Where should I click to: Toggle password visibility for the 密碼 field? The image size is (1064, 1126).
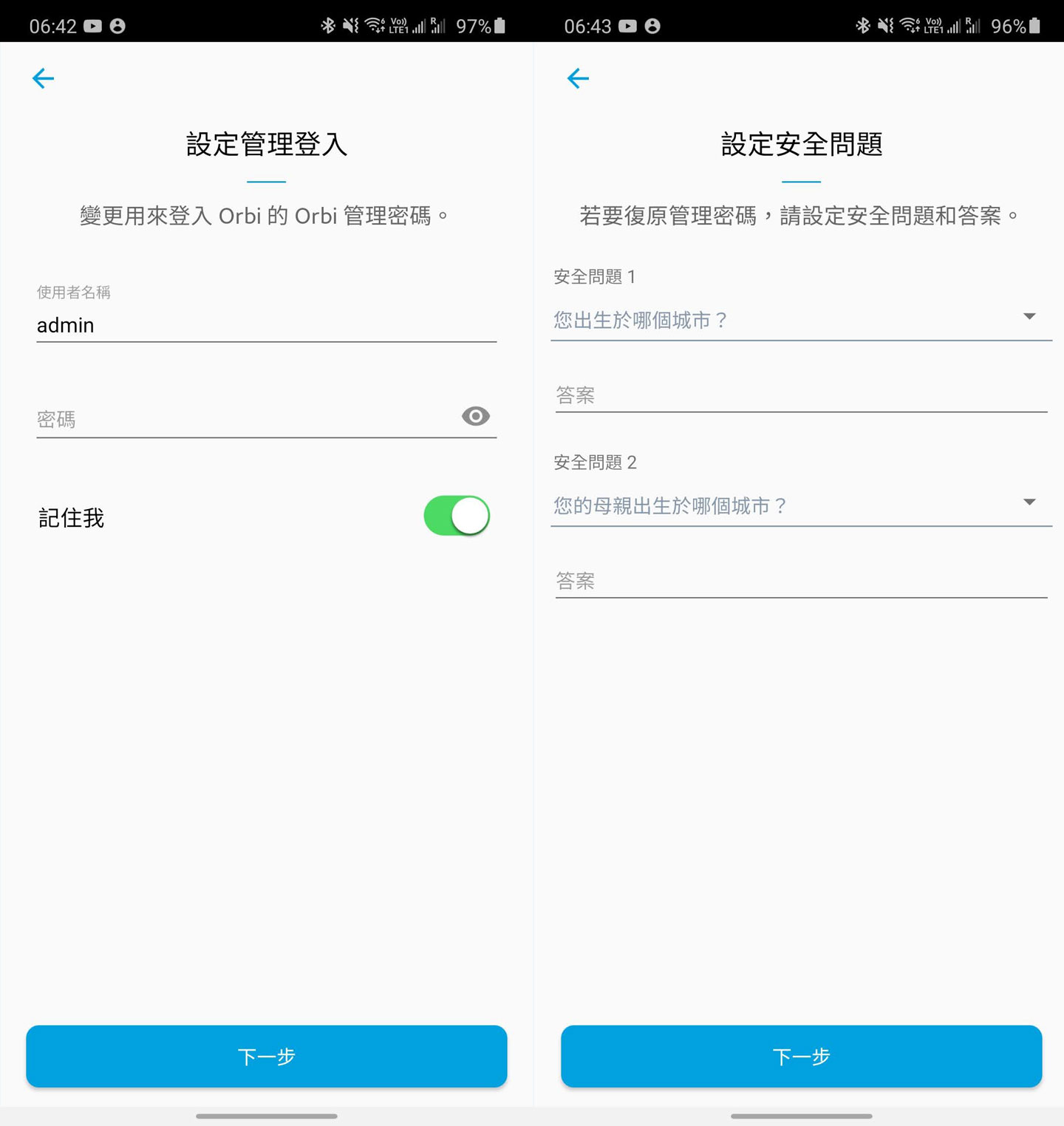[x=475, y=416]
